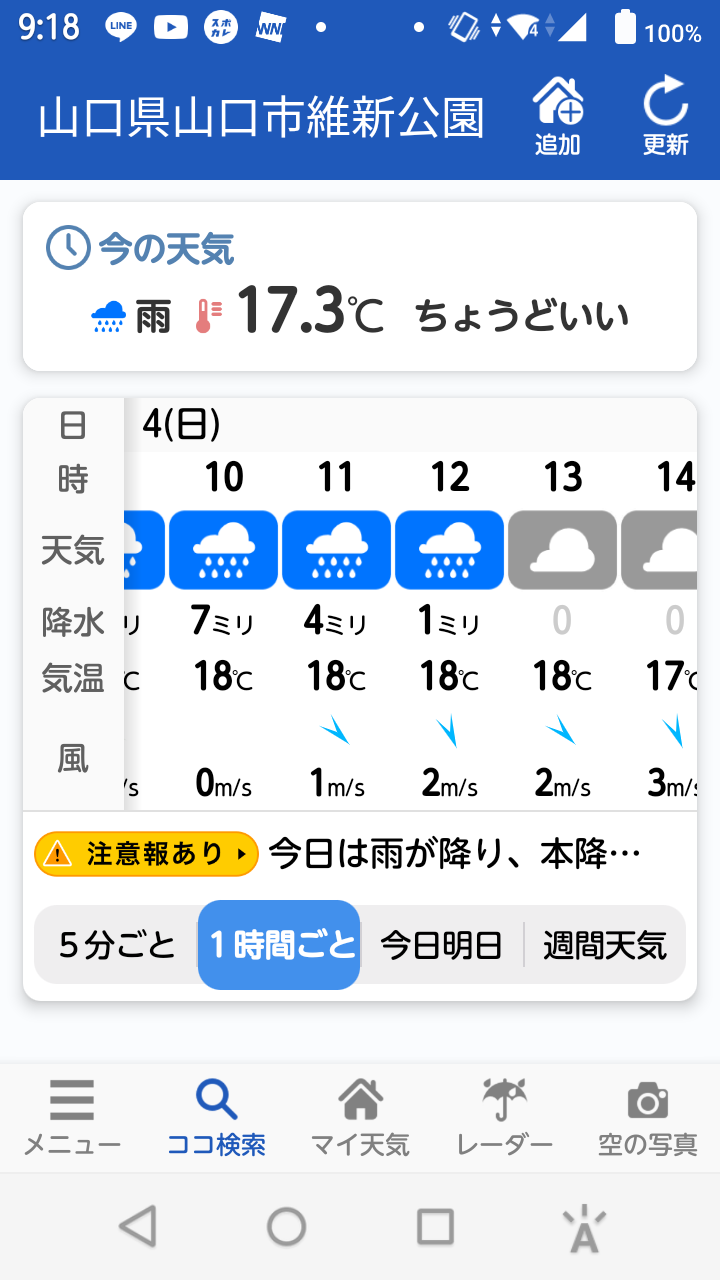Open the 今の天気 current weather card
The width and height of the screenshot is (720, 1280).
(360, 287)
